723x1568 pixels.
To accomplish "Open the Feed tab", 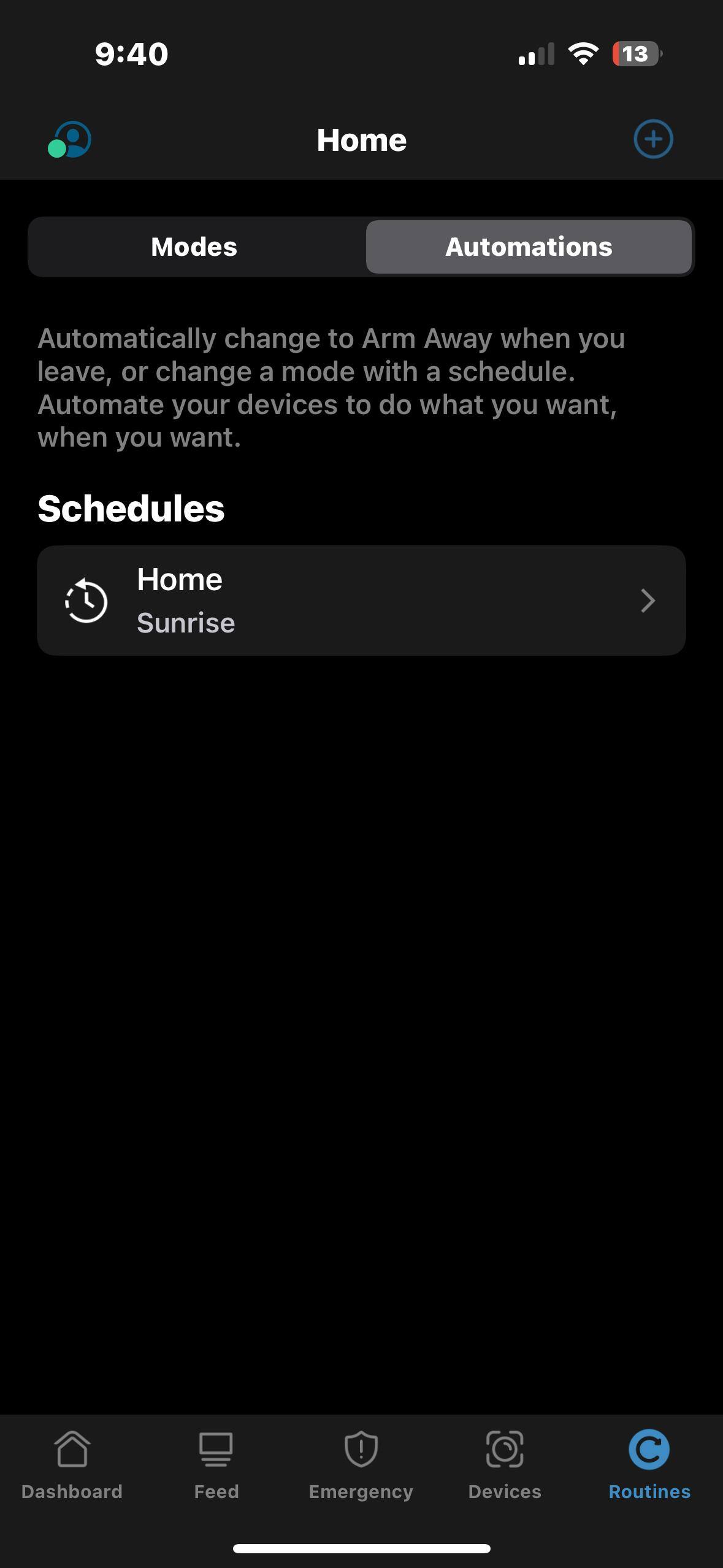I will click(216, 1464).
